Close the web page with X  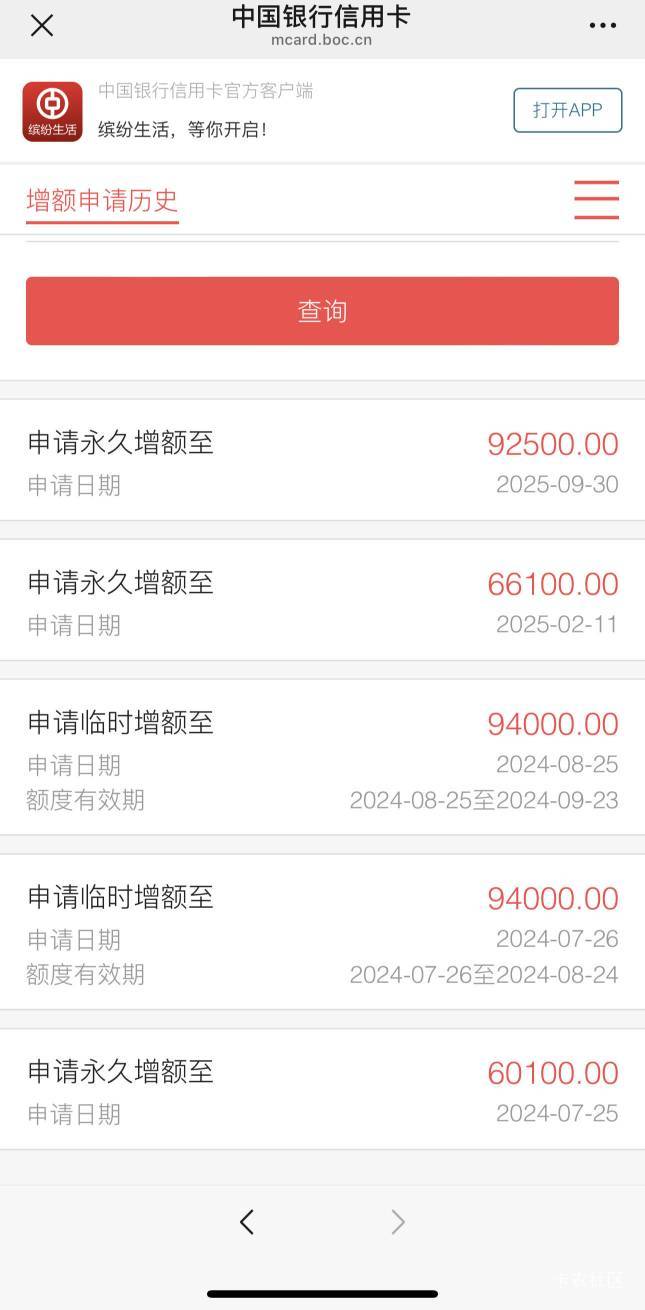click(x=42, y=26)
